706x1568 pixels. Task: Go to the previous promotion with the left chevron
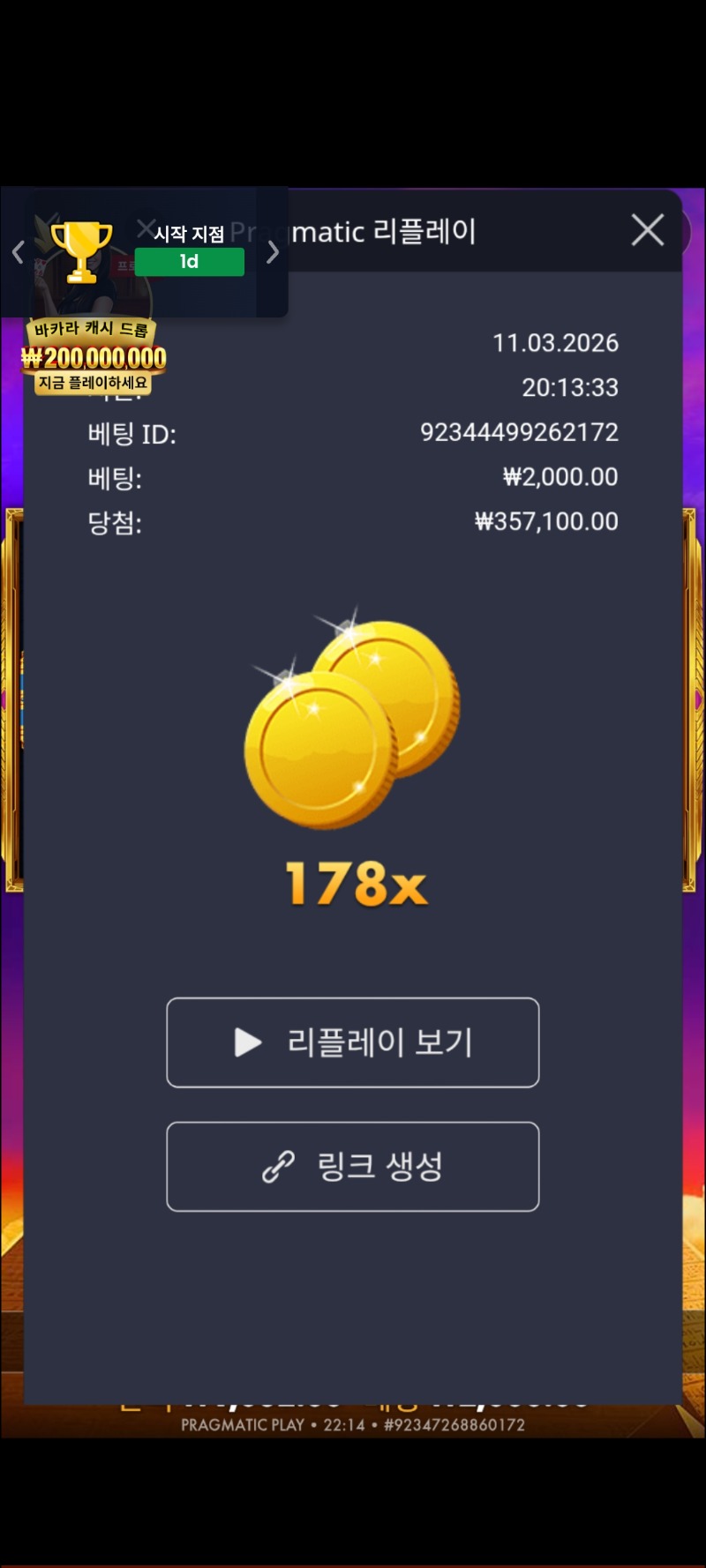(18, 253)
